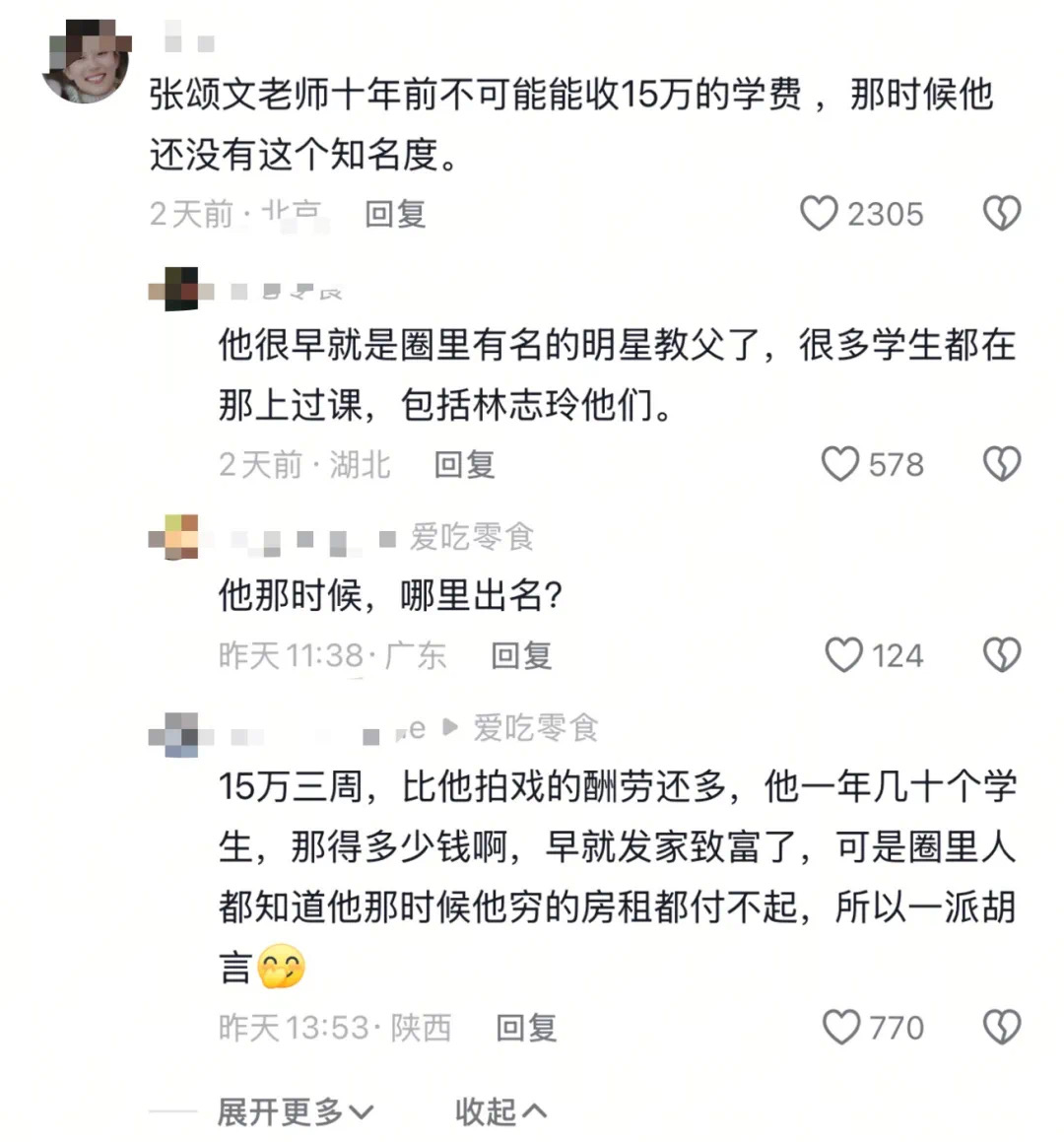The image size is (1064, 1142).
Task: Like the 陕西 reply with 770 likes
Action: coord(841,1028)
